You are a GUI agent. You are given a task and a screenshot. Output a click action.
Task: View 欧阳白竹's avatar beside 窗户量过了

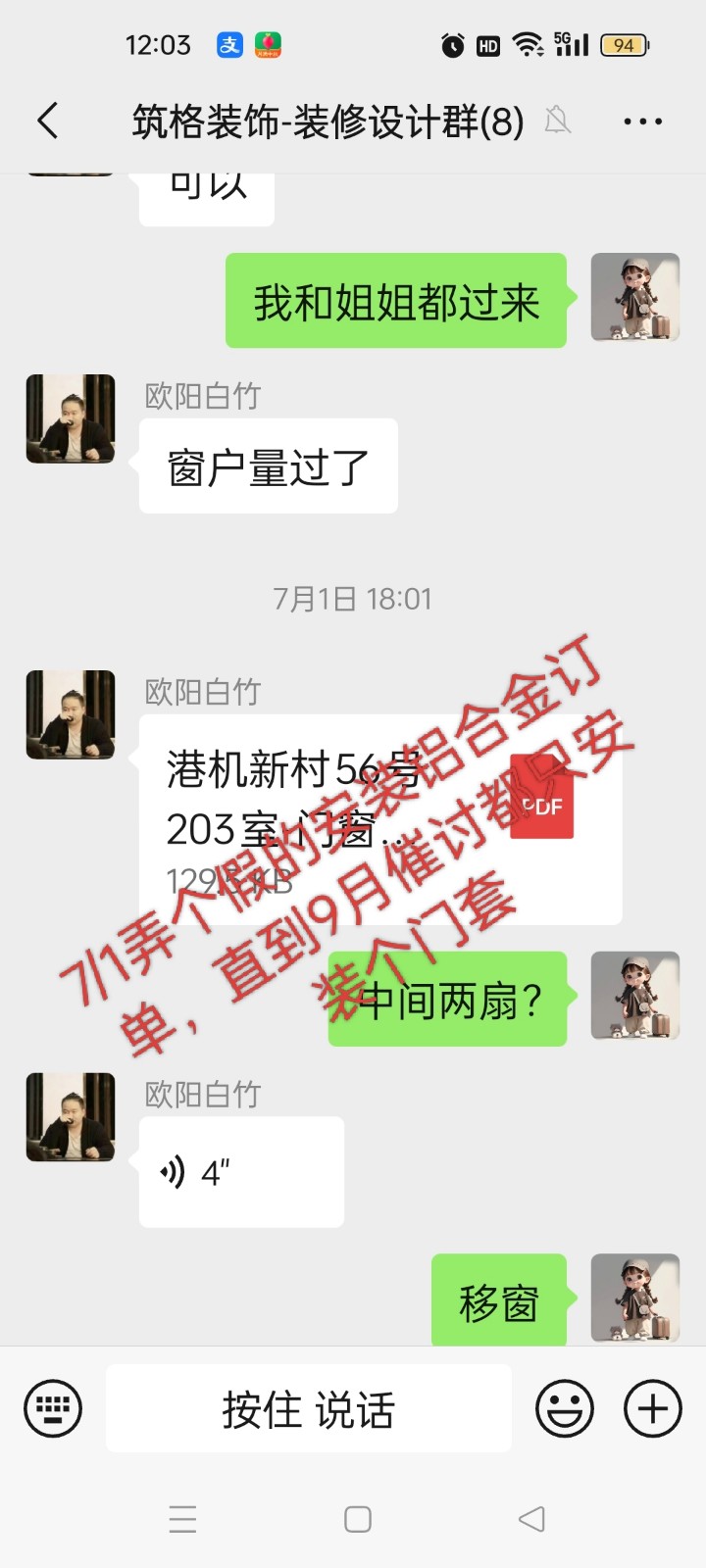(x=71, y=418)
